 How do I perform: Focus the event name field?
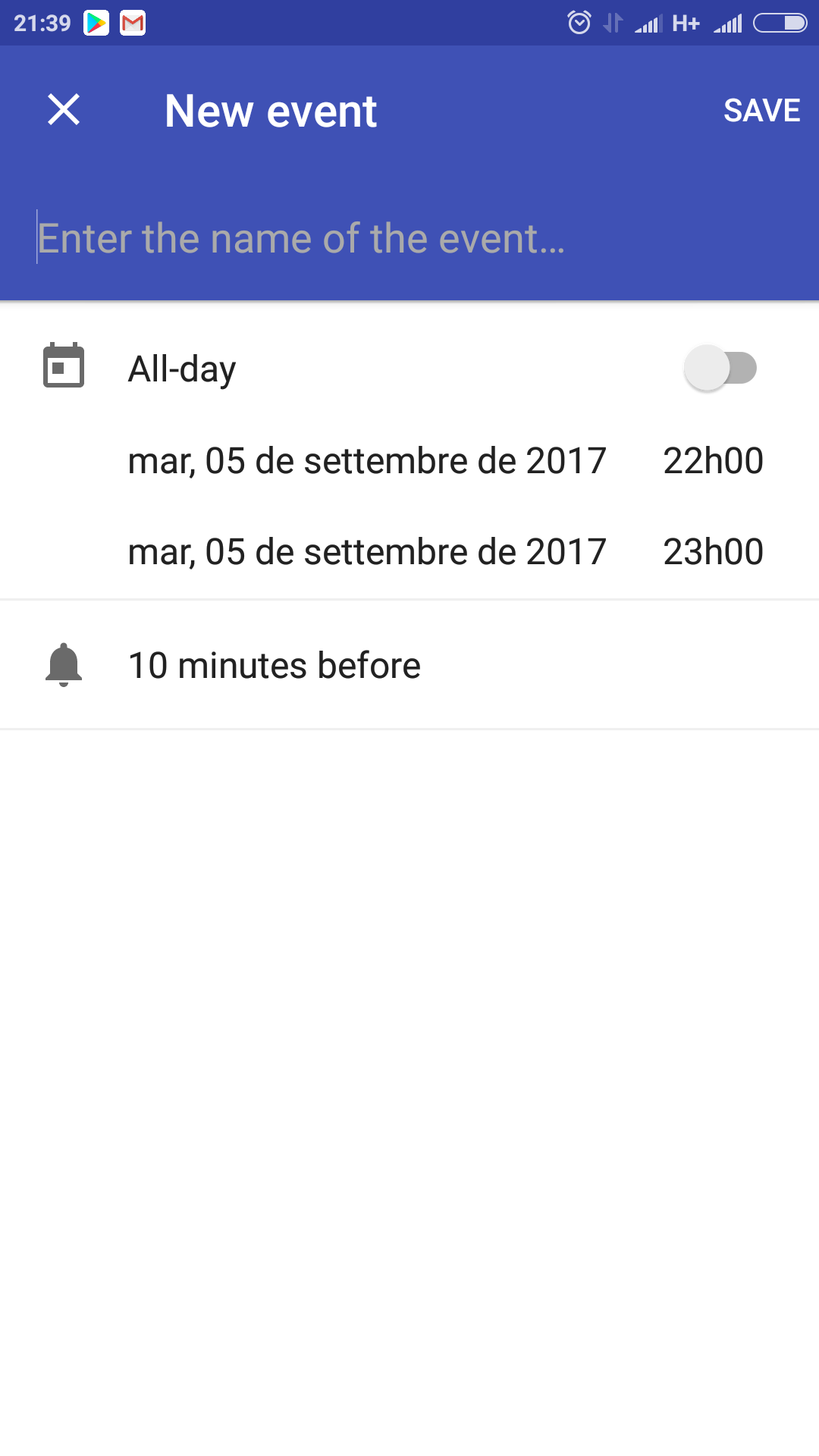click(x=409, y=238)
